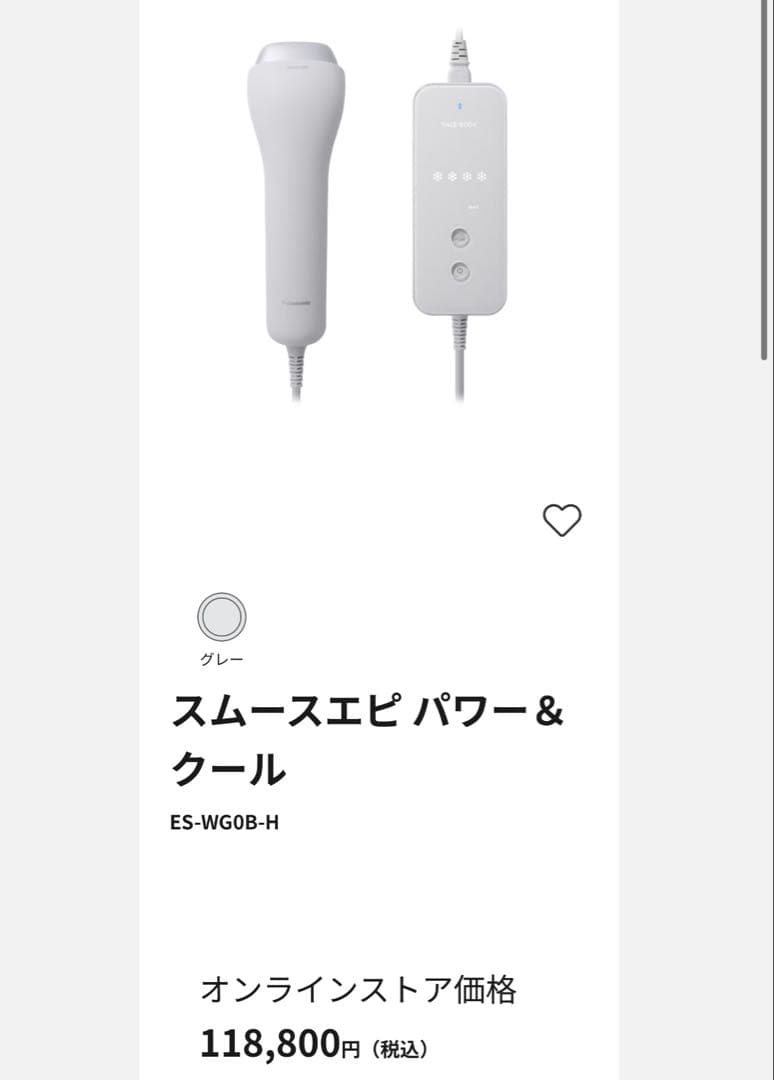Click the Panasonic logo on the handpiece

point(297,302)
